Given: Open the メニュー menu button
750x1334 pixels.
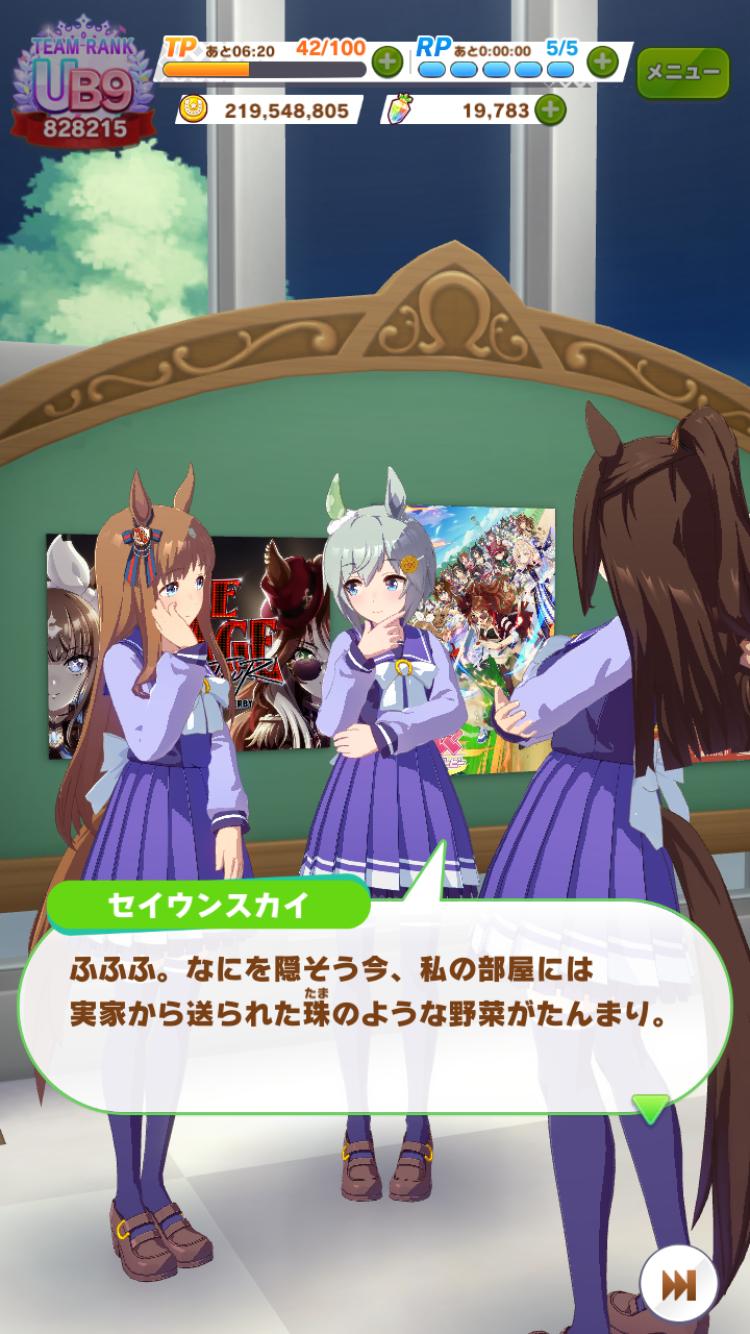Looking at the screenshot, I should pyautogui.click(x=683, y=72).
